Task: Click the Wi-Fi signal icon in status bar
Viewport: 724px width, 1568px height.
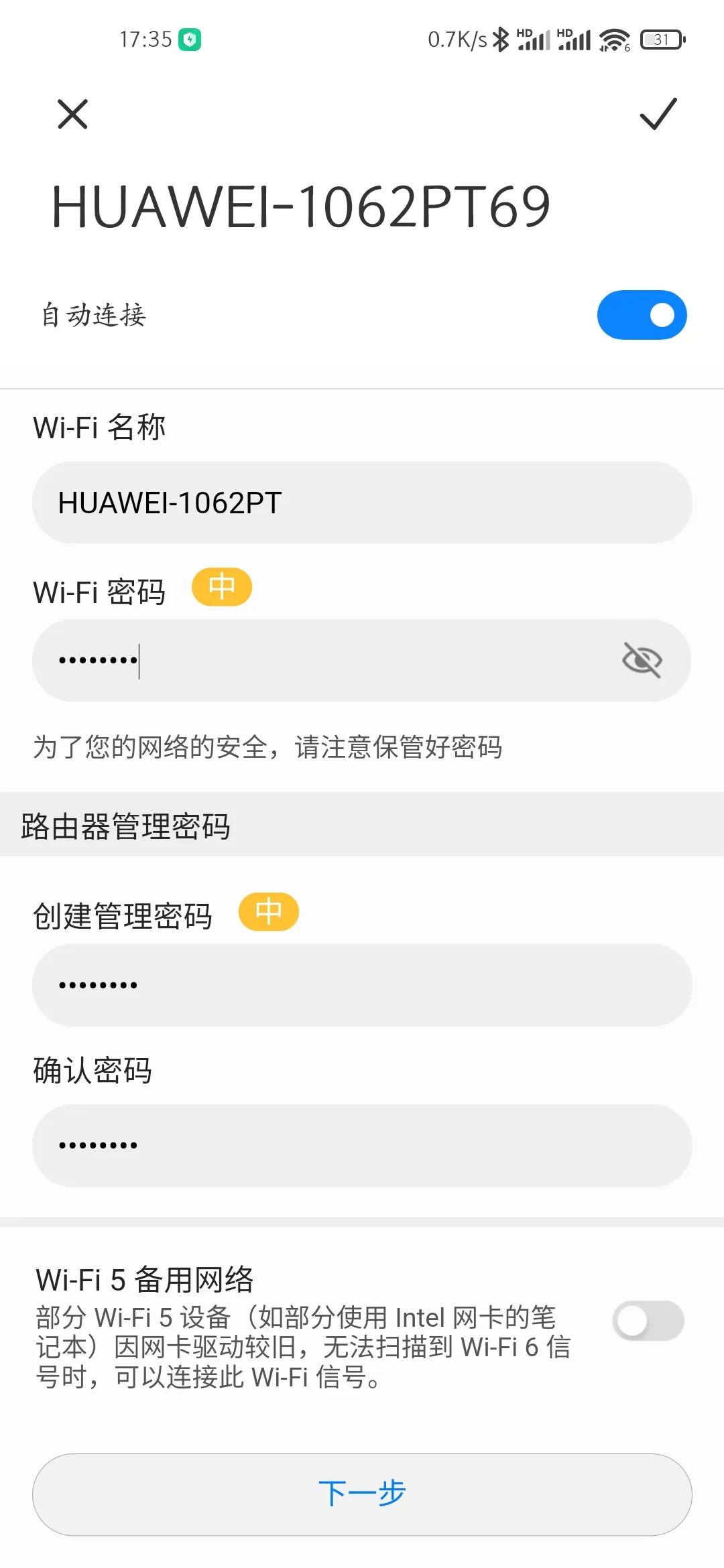Action: [x=613, y=40]
